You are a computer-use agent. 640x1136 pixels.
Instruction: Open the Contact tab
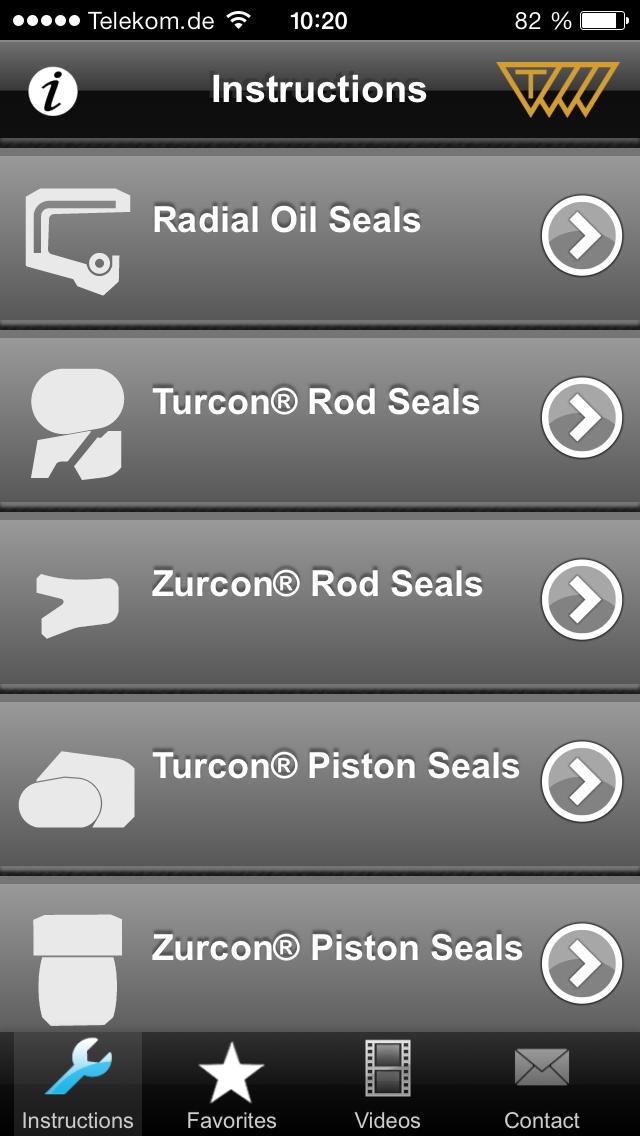click(541, 1085)
